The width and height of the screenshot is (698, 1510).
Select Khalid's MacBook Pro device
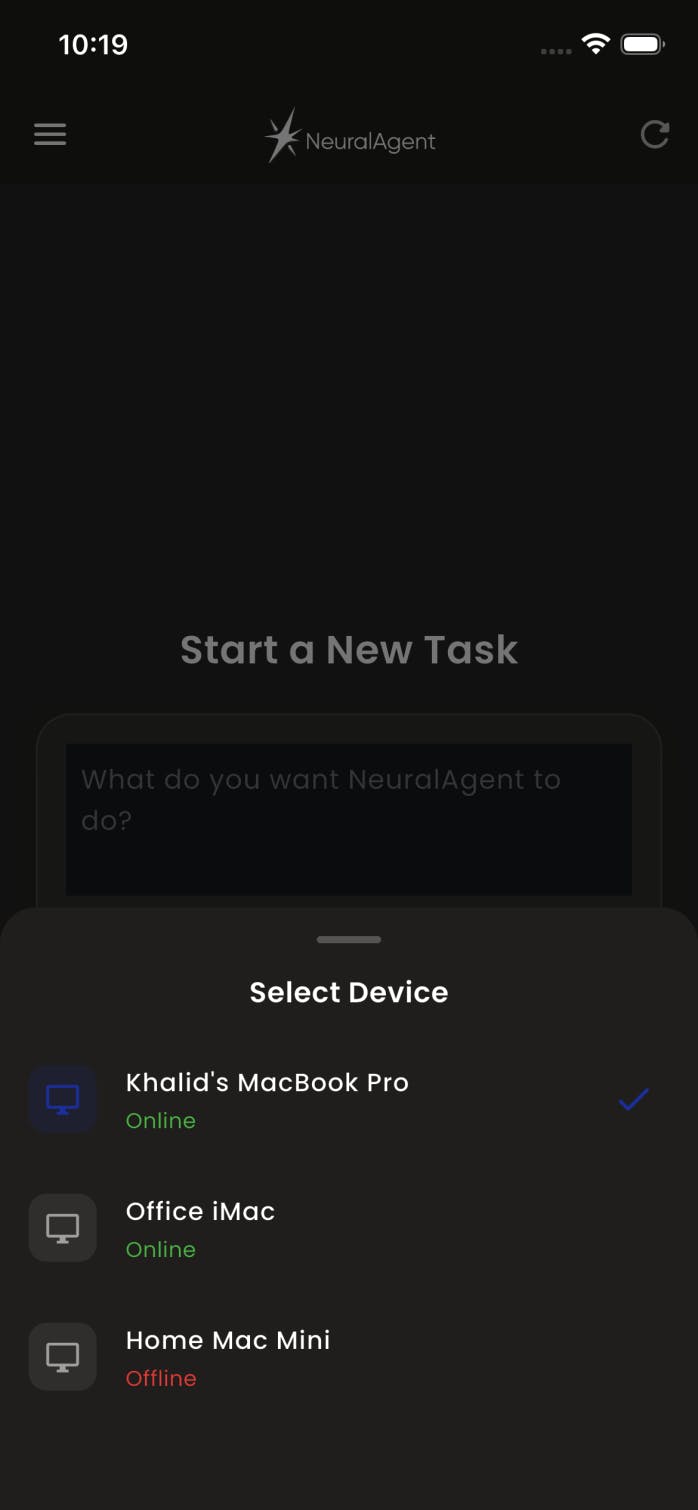click(x=267, y=1099)
